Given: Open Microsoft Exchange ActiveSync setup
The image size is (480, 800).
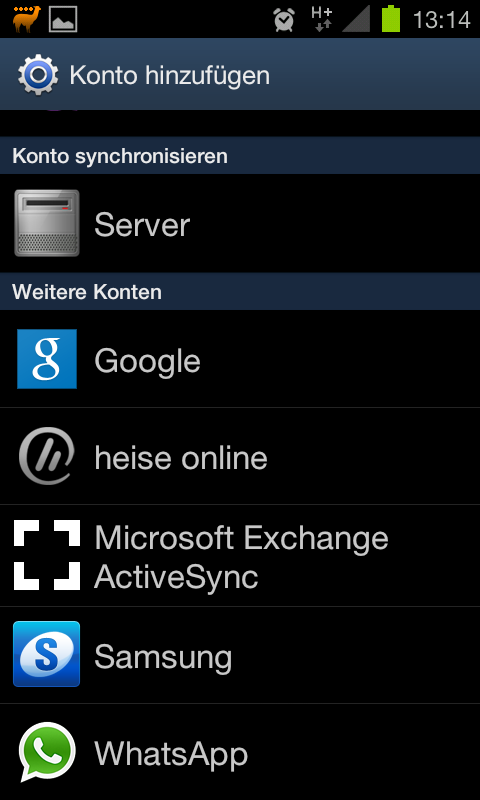Looking at the screenshot, I should coord(240,556).
